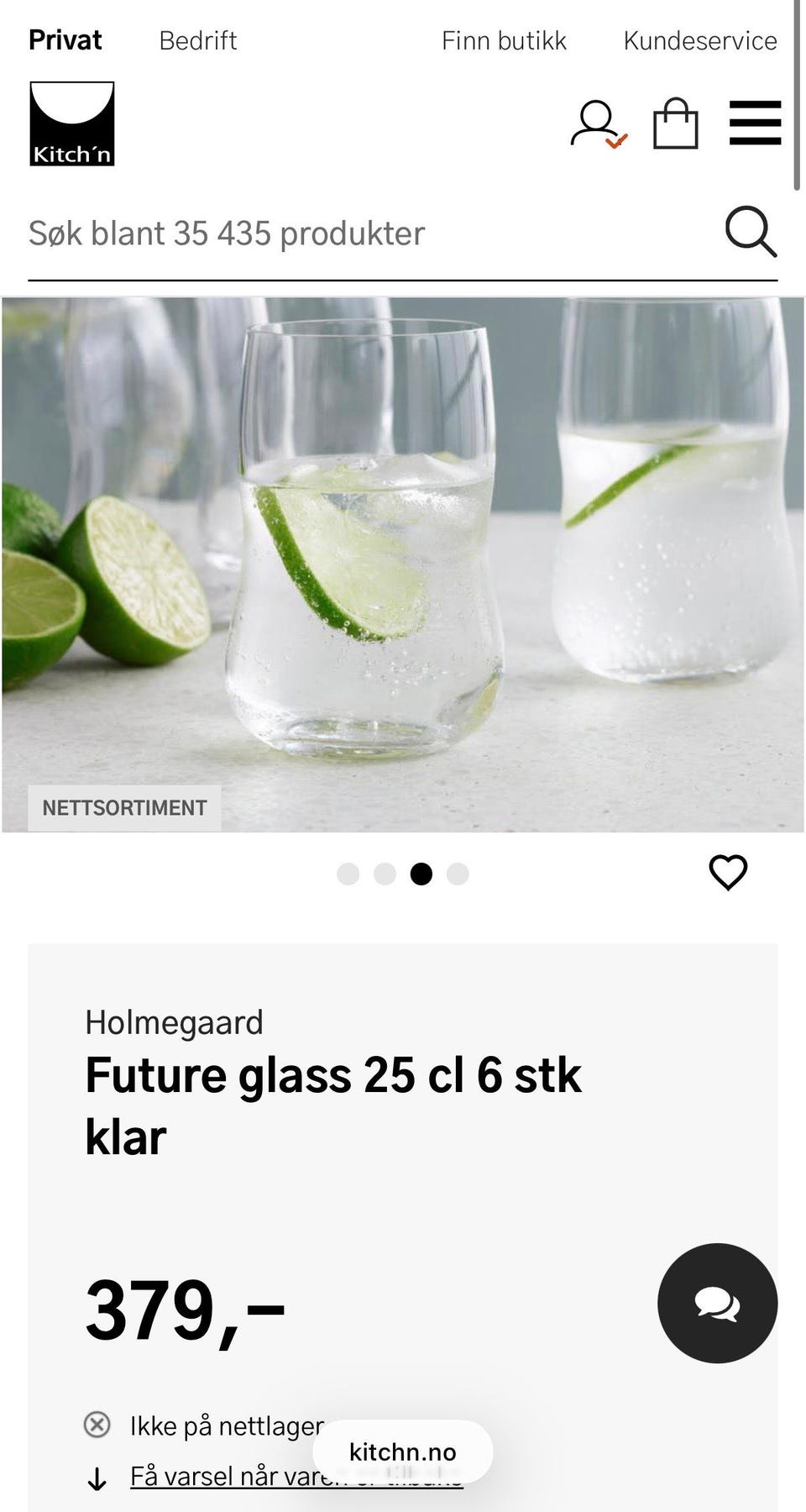
Task: Go to the Kitch'n home logo
Action: pos(72,123)
